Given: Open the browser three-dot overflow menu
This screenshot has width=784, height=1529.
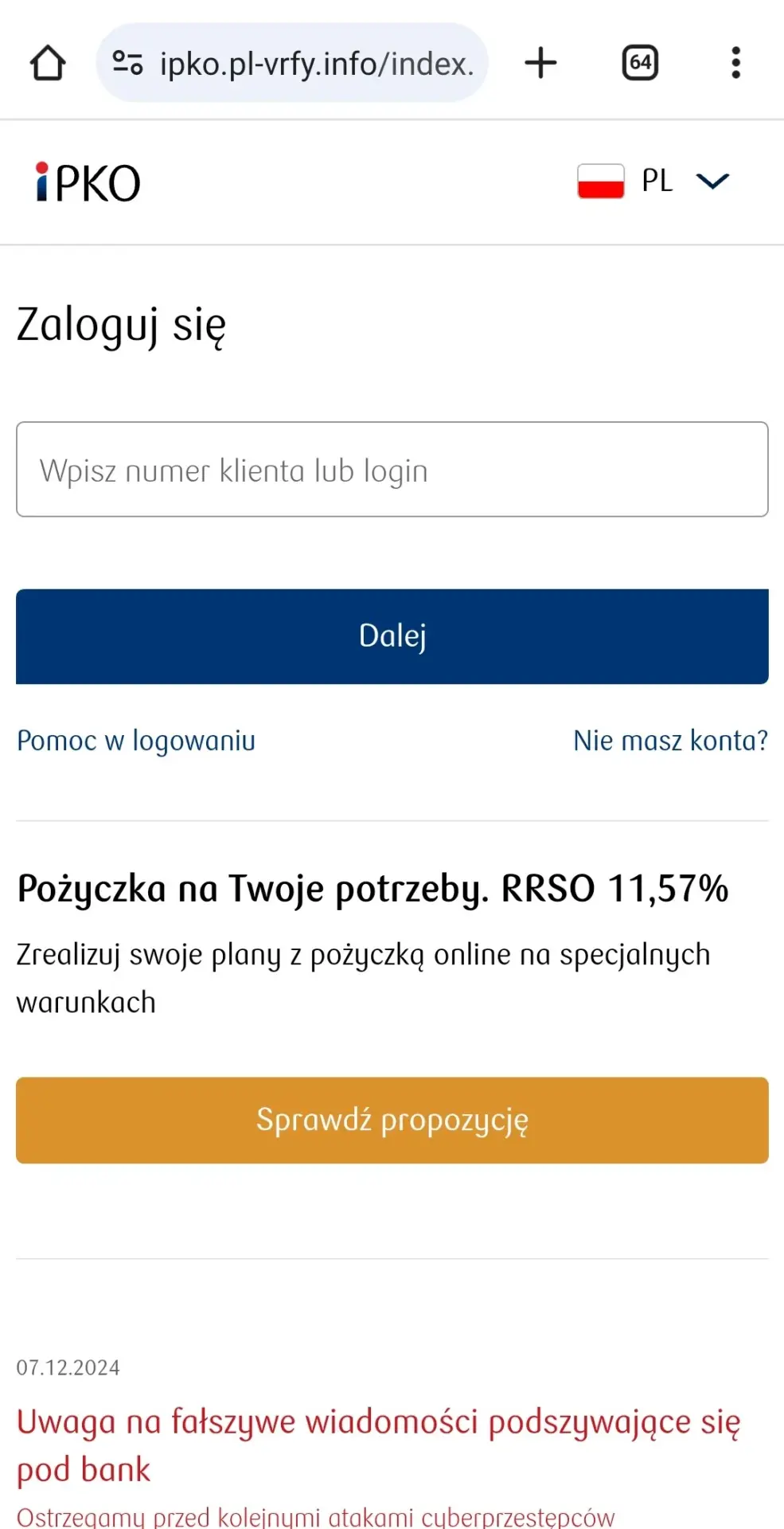Looking at the screenshot, I should coord(735,62).
